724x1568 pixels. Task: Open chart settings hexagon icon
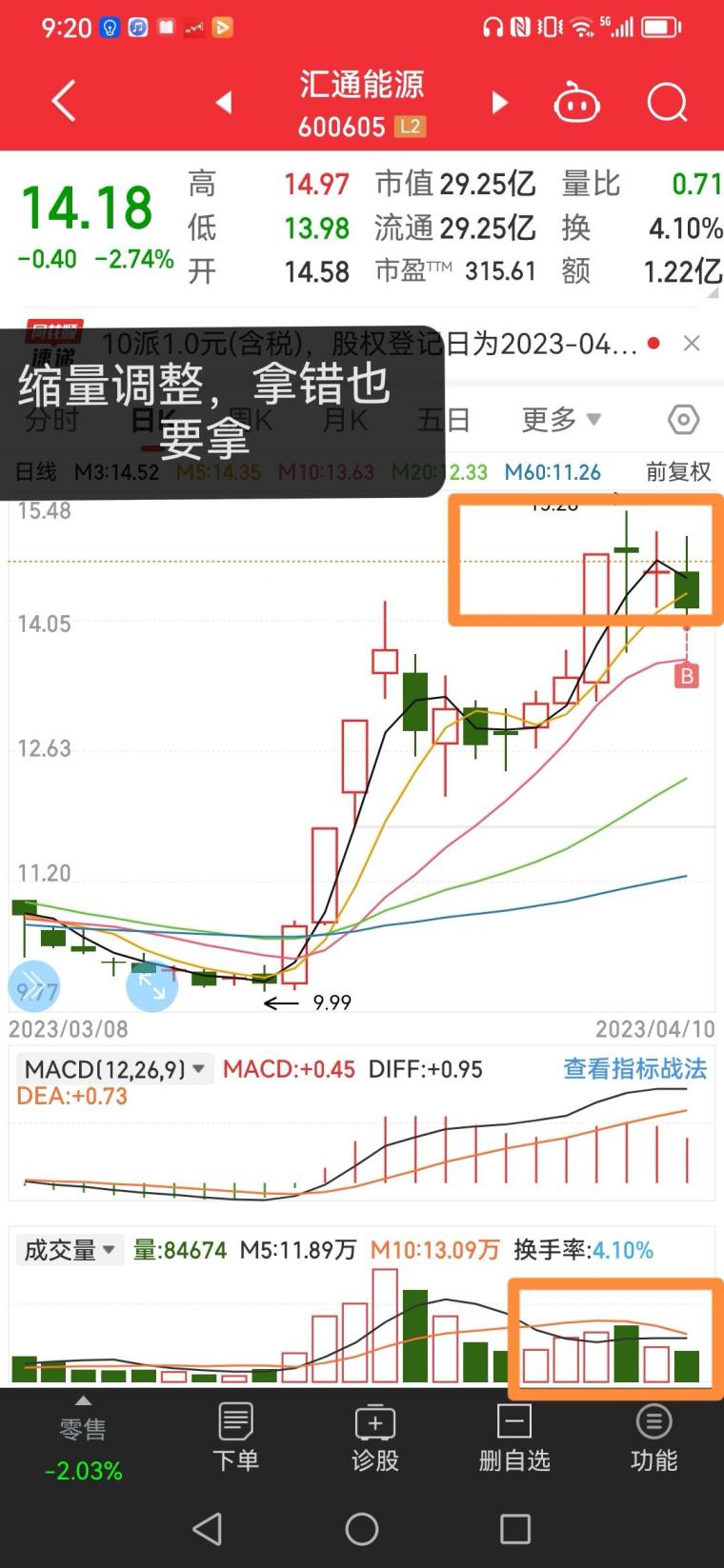(683, 419)
